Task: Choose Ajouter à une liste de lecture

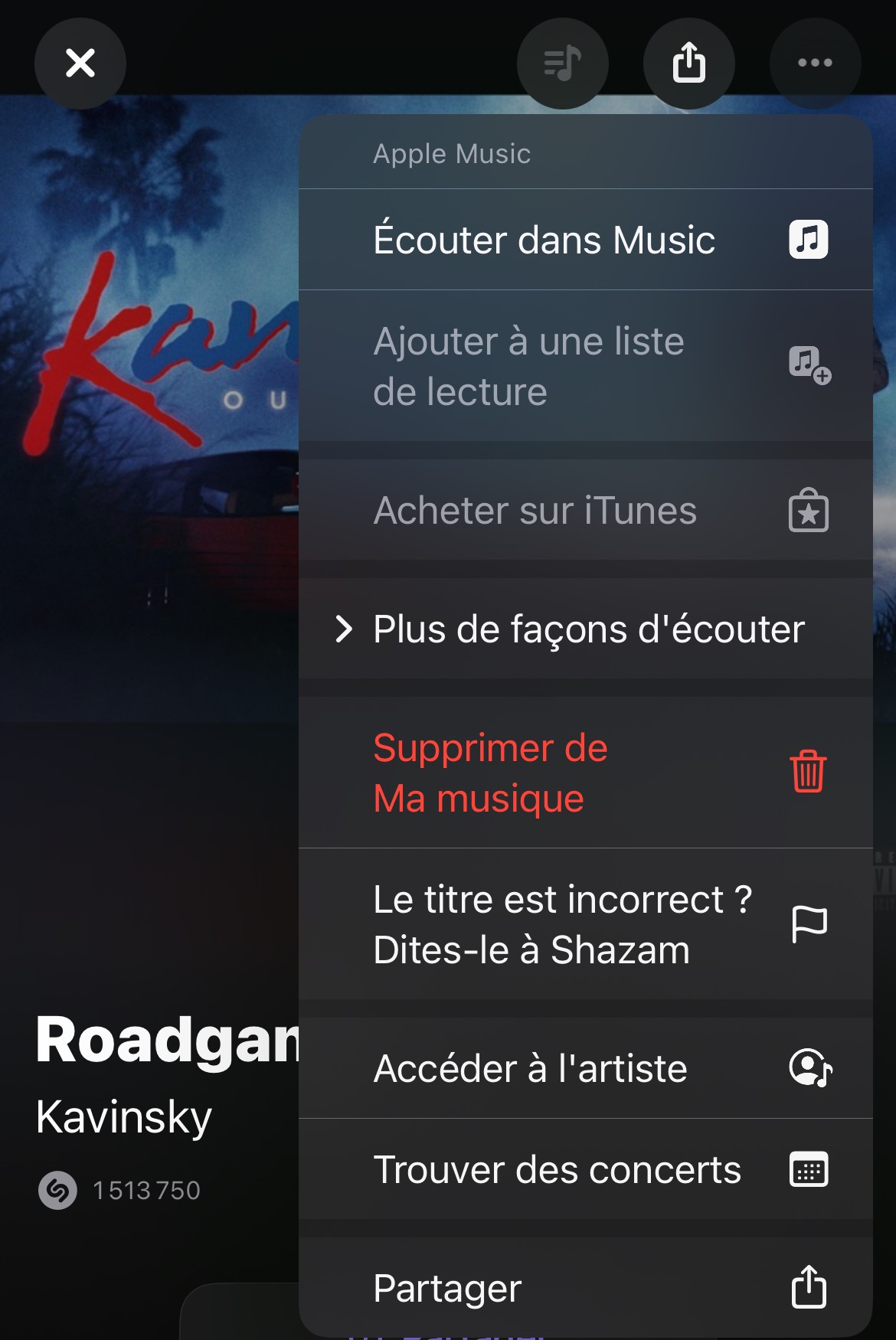Action: pyautogui.click(x=585, y=366)
